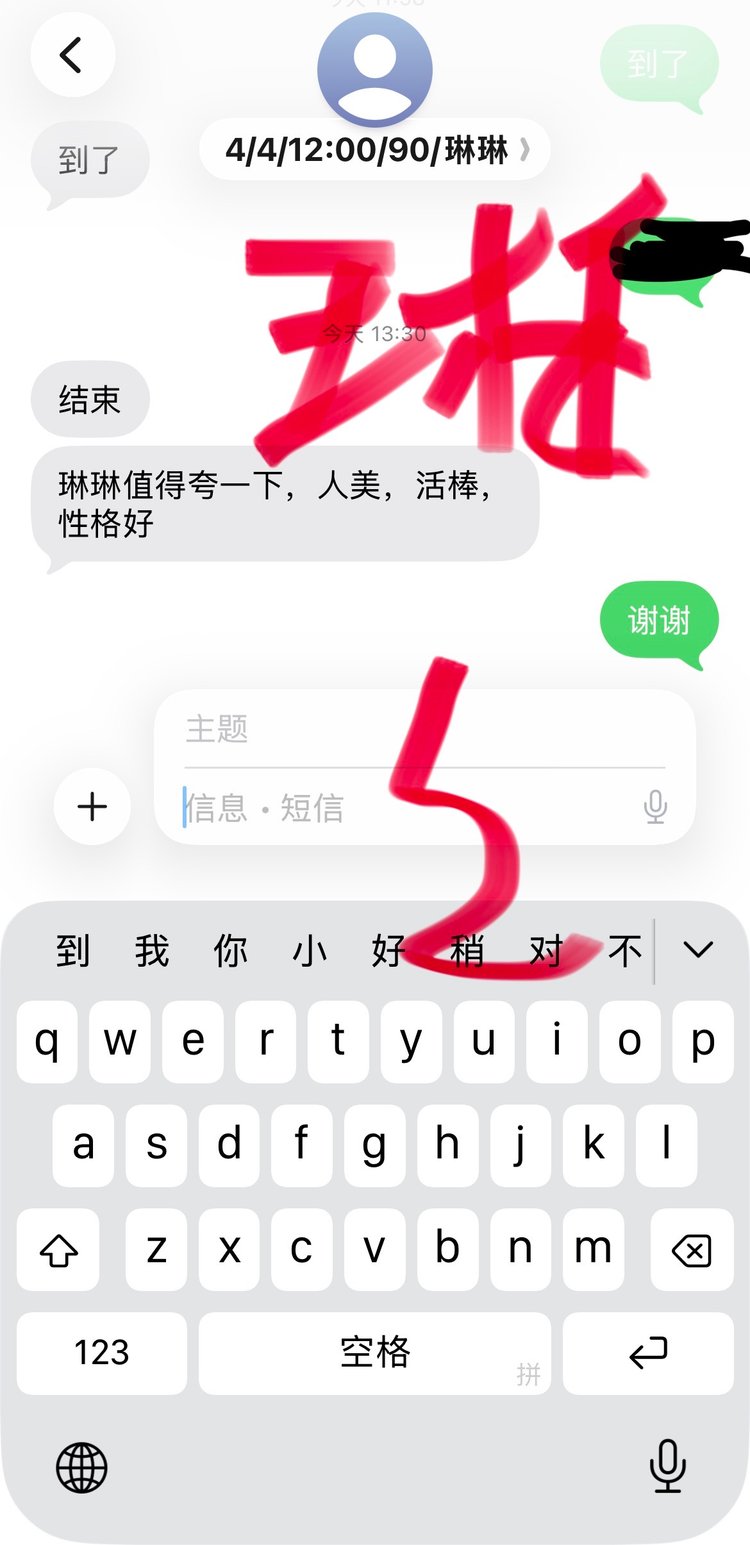Expand the candidate word list

click(x=697, y=949)
